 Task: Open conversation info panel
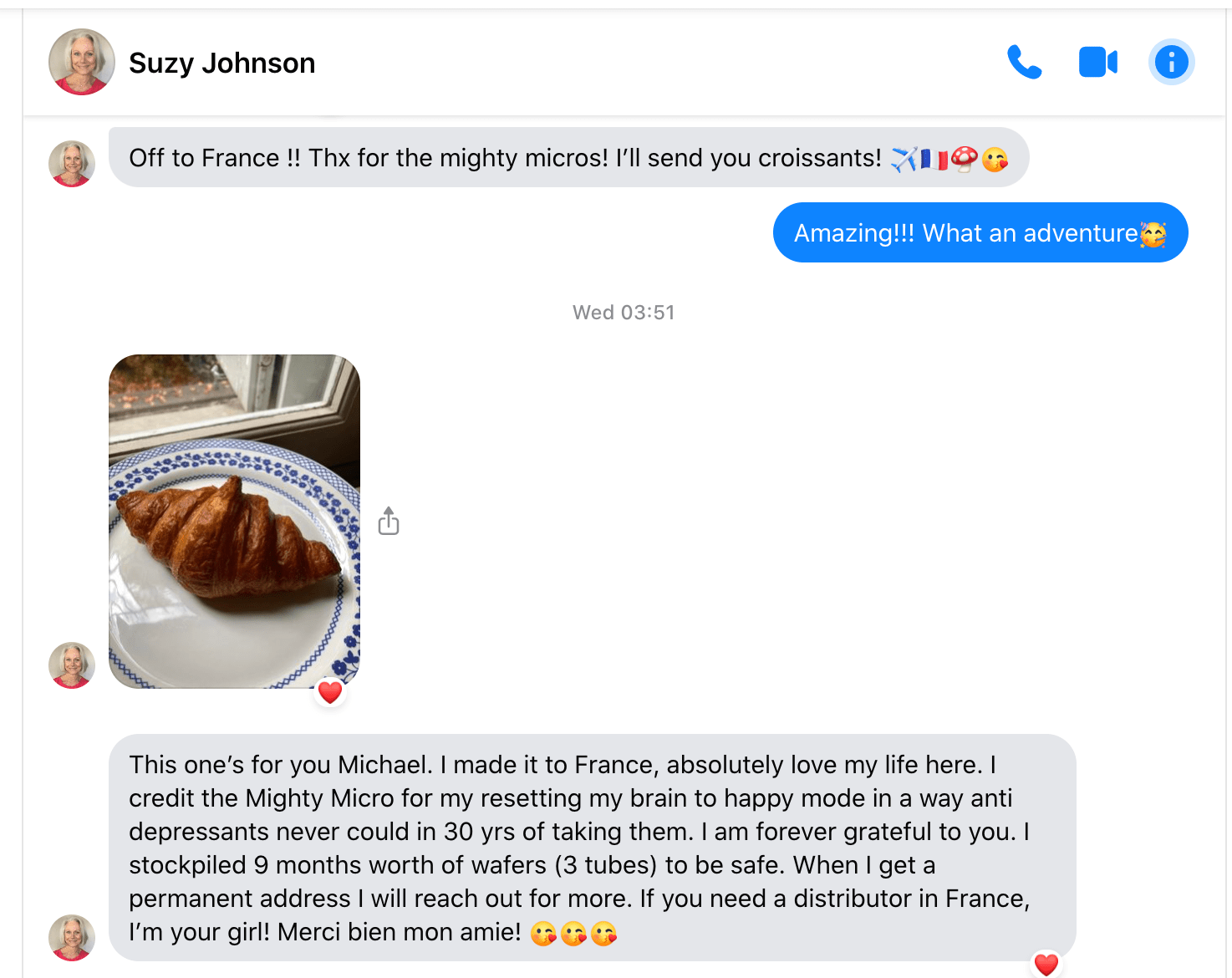click(x=1171, y=62)
